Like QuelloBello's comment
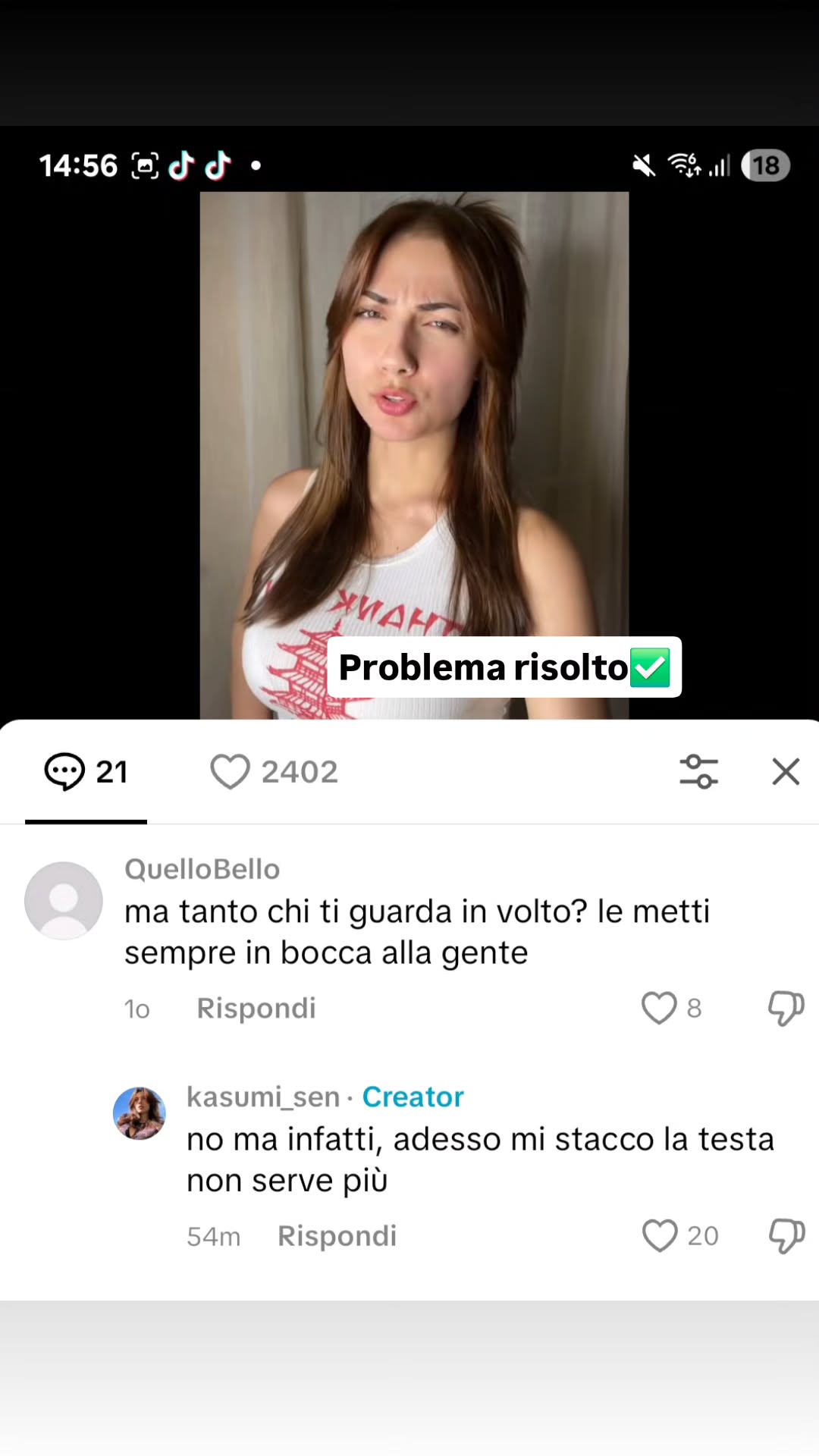Screen dimensions: 819x1456 (x=659, y=1009)
